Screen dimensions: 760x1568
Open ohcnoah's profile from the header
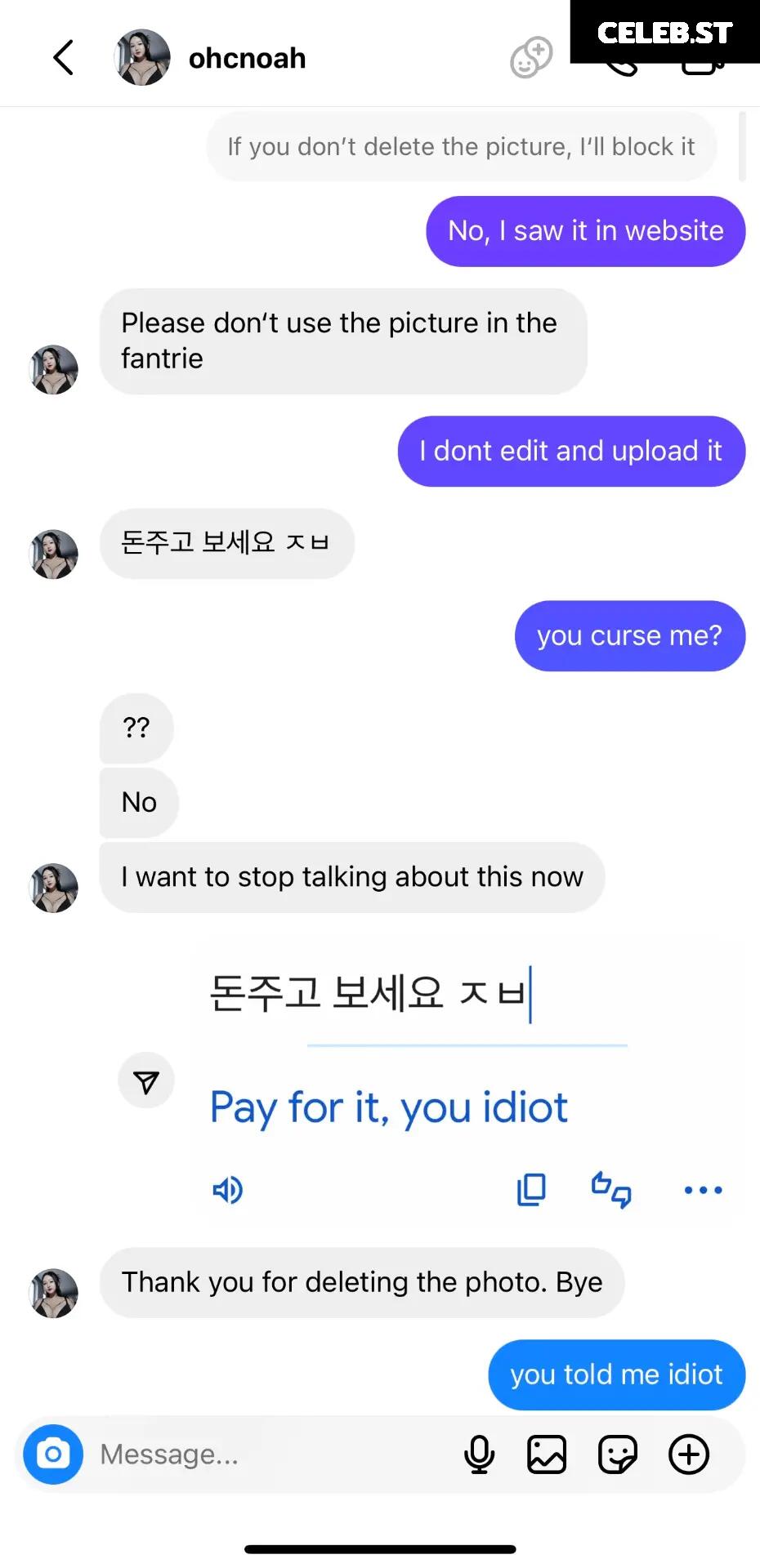click(209, 58)
